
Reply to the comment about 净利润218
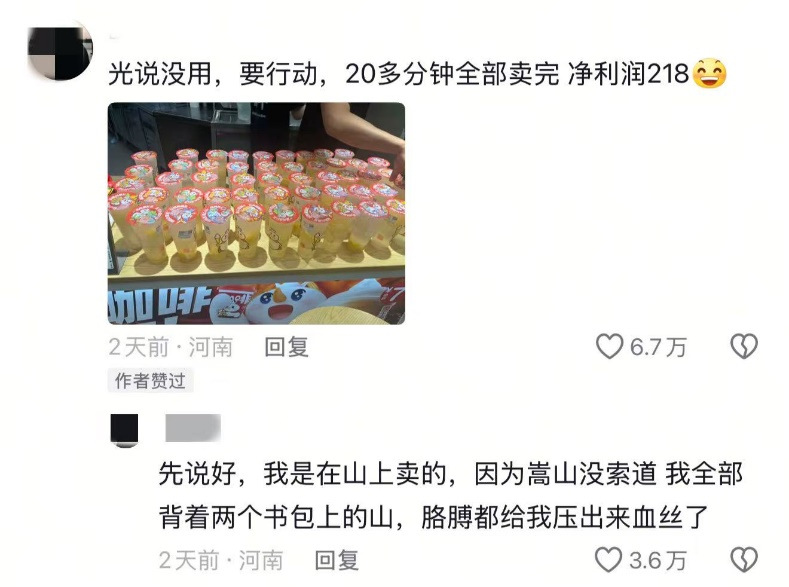click(286, 347)
